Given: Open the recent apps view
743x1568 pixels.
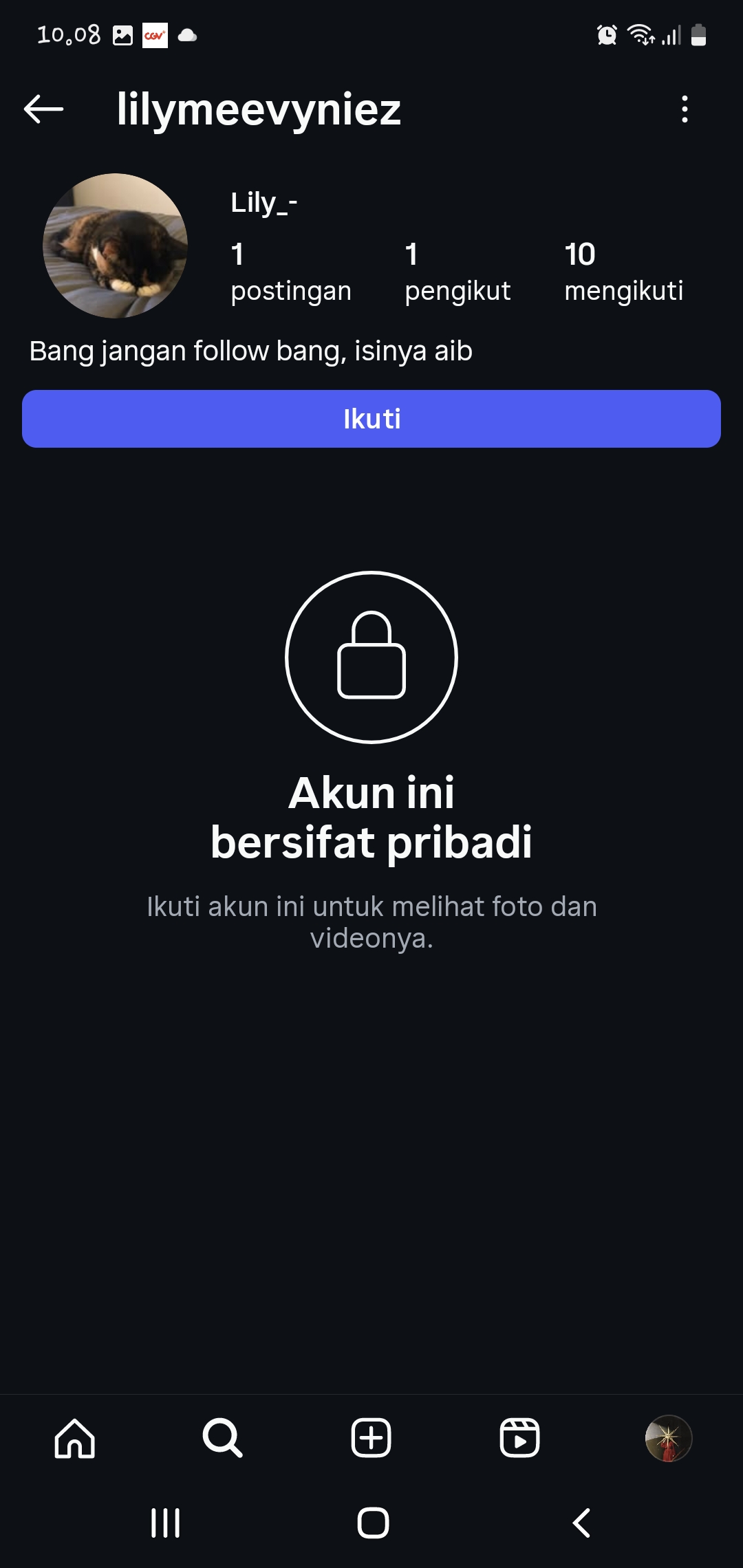Looking at the screenshot, I should (165, 1523).
